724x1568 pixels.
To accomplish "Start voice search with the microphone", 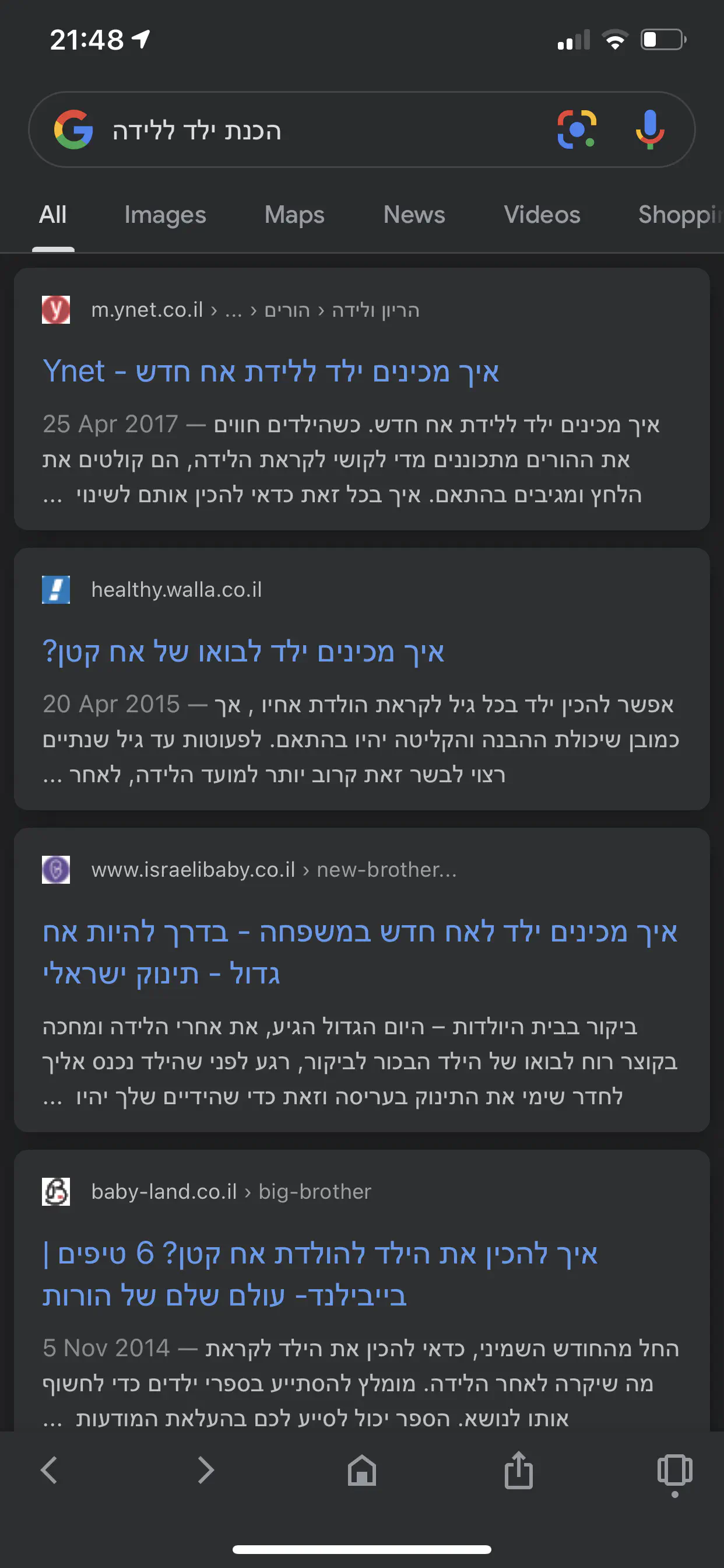I will tap(650, 129).
